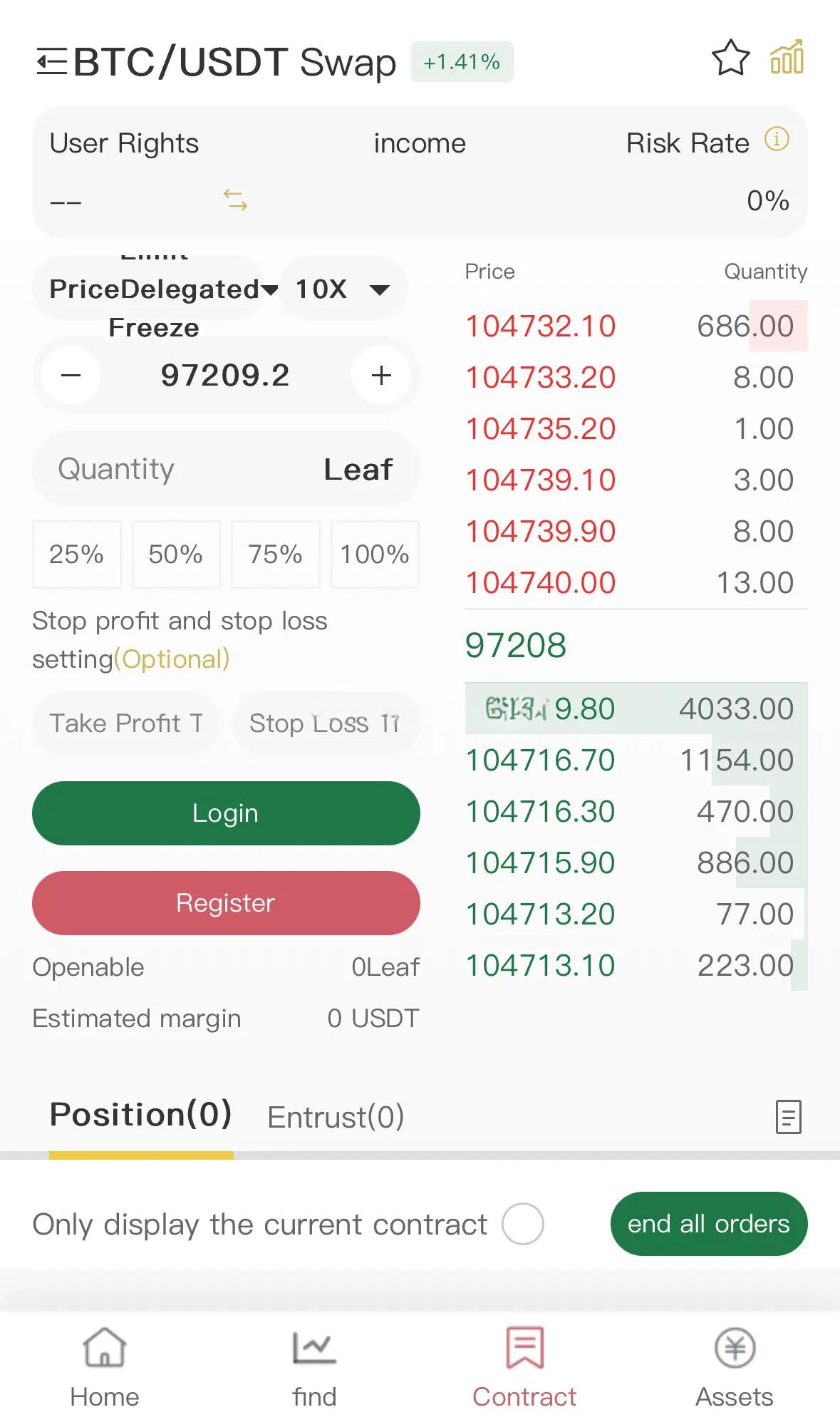Go to the Assets tab
Screen dimensions: 840x1422
[735, 1368]
